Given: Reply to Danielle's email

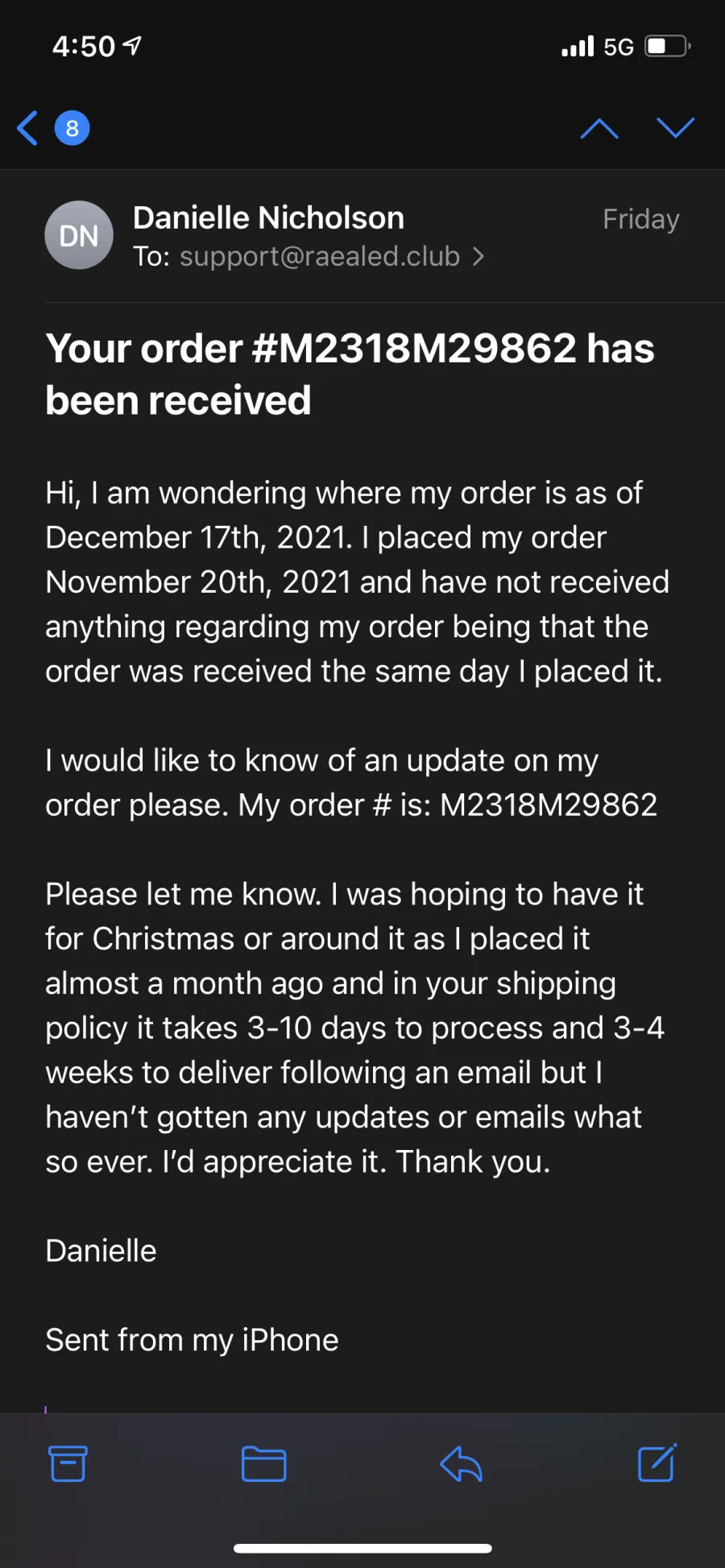Looking at the screenshot, I should pos(461,1463).
